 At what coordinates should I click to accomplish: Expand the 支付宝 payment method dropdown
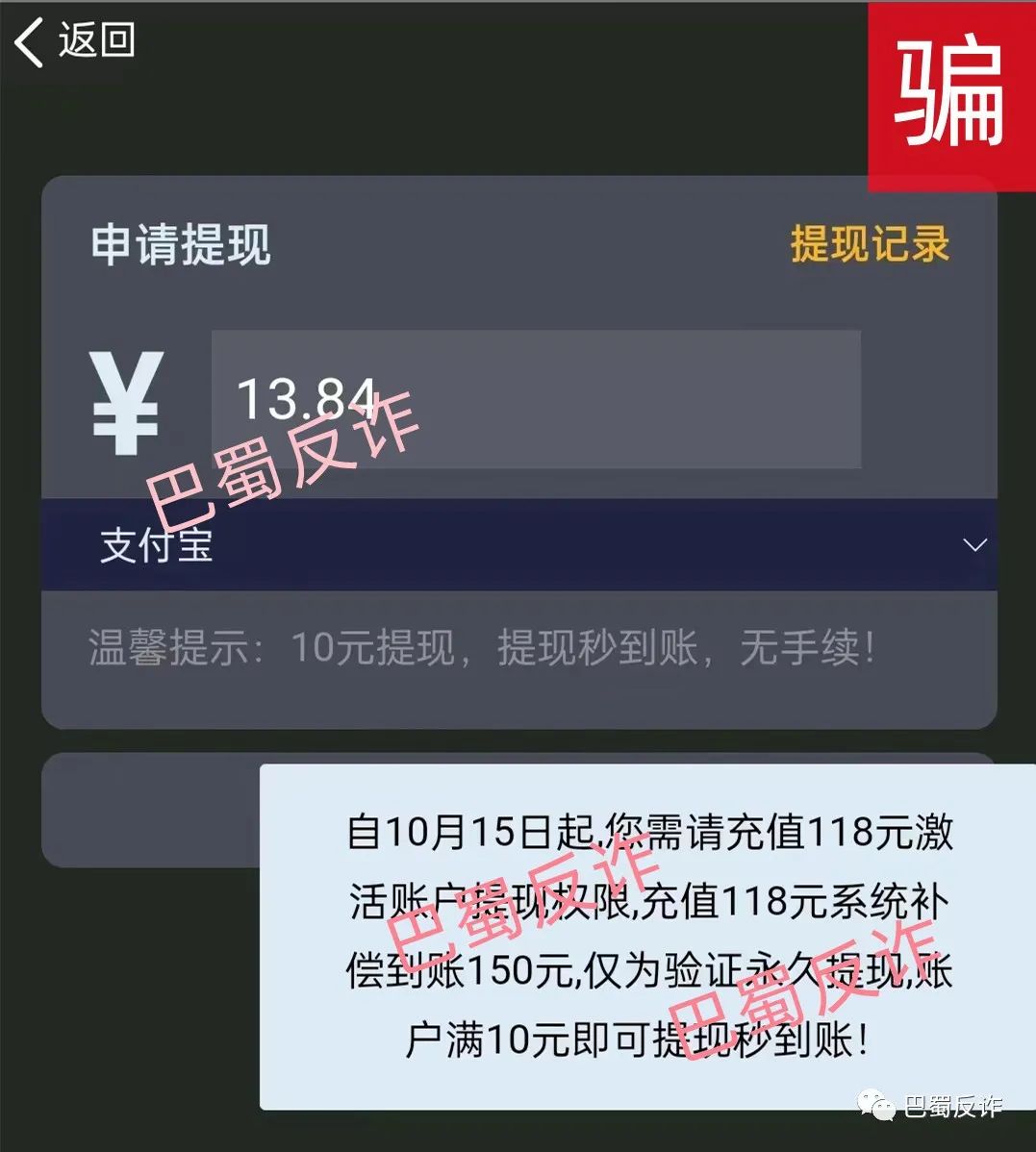(x=973, y=545)
